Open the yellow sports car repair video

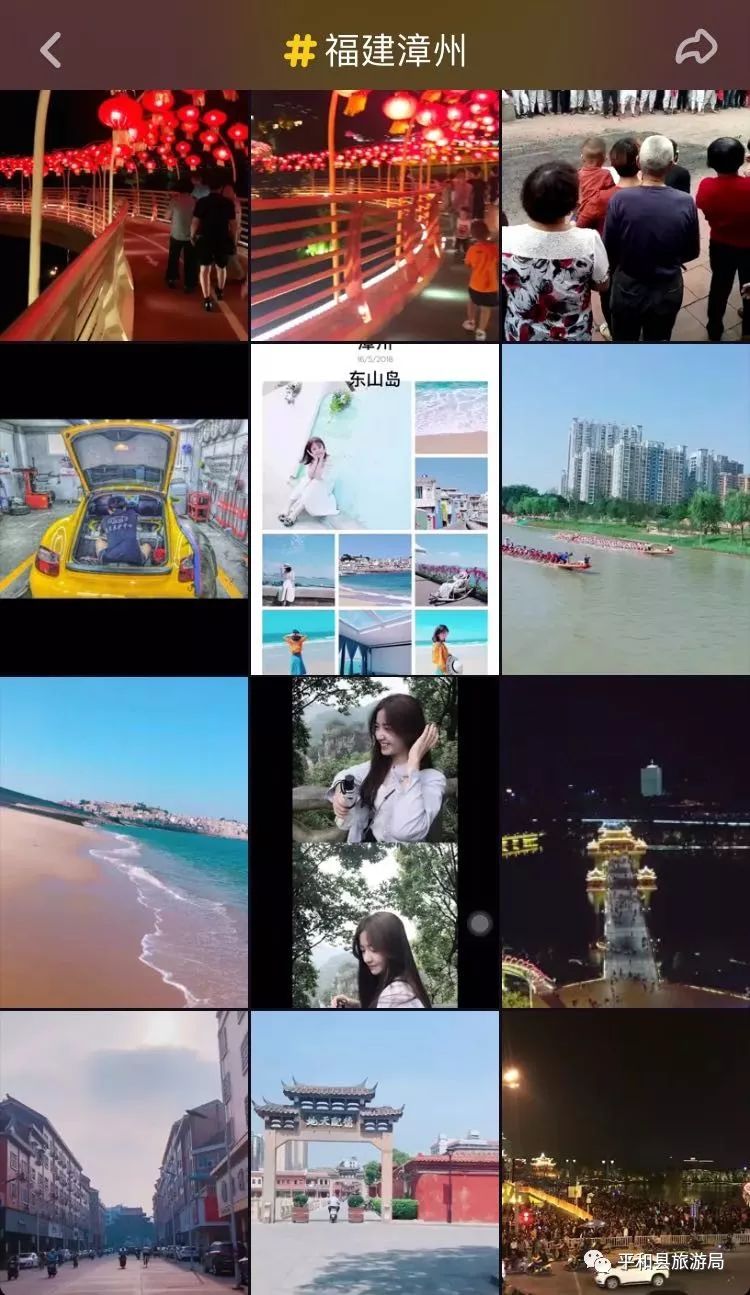[124, 509]
